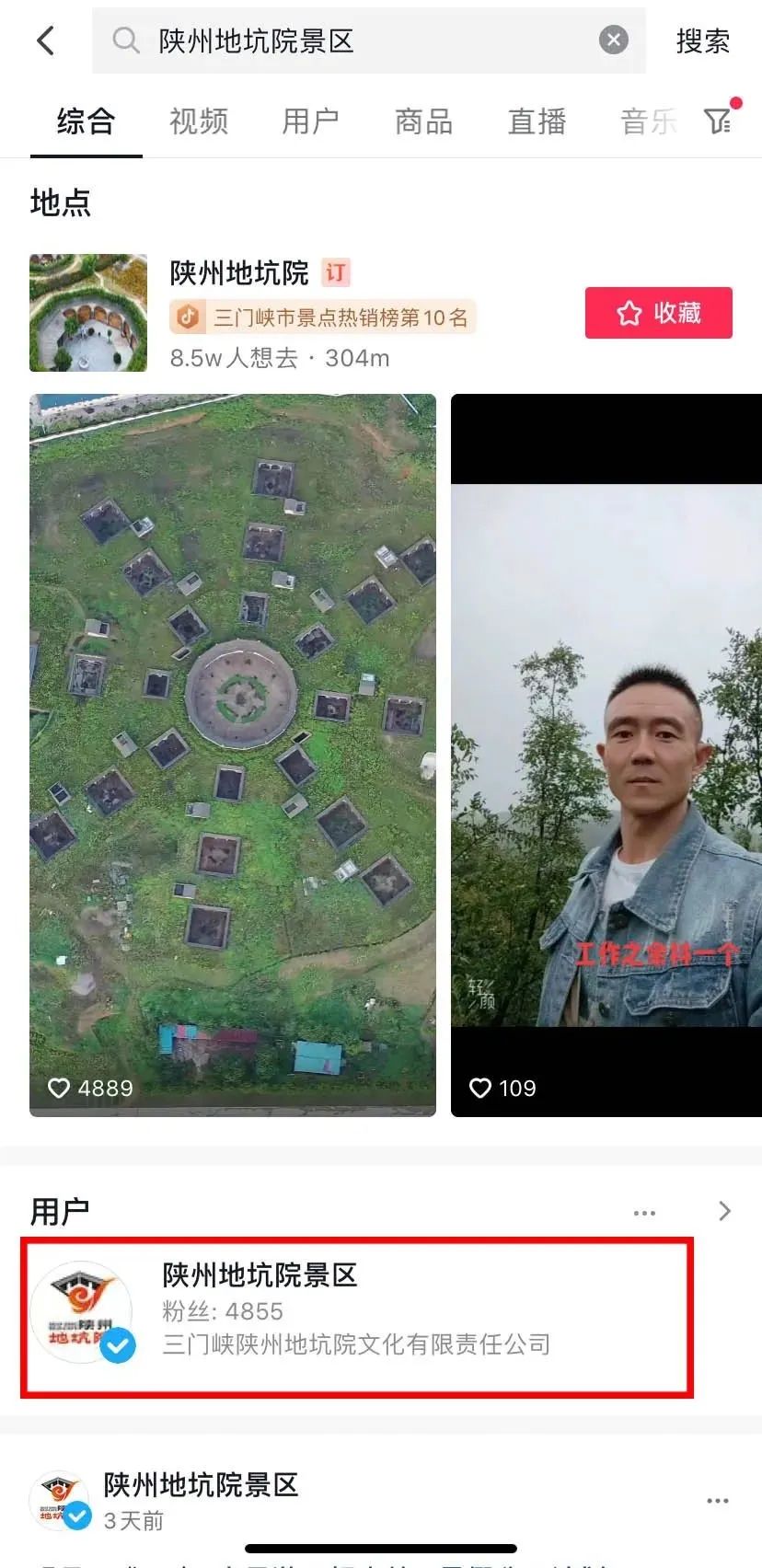The width and height of the screenshot is (762, 1568).
Task: Open the video with 109 likes
Action: click(606, 755)
